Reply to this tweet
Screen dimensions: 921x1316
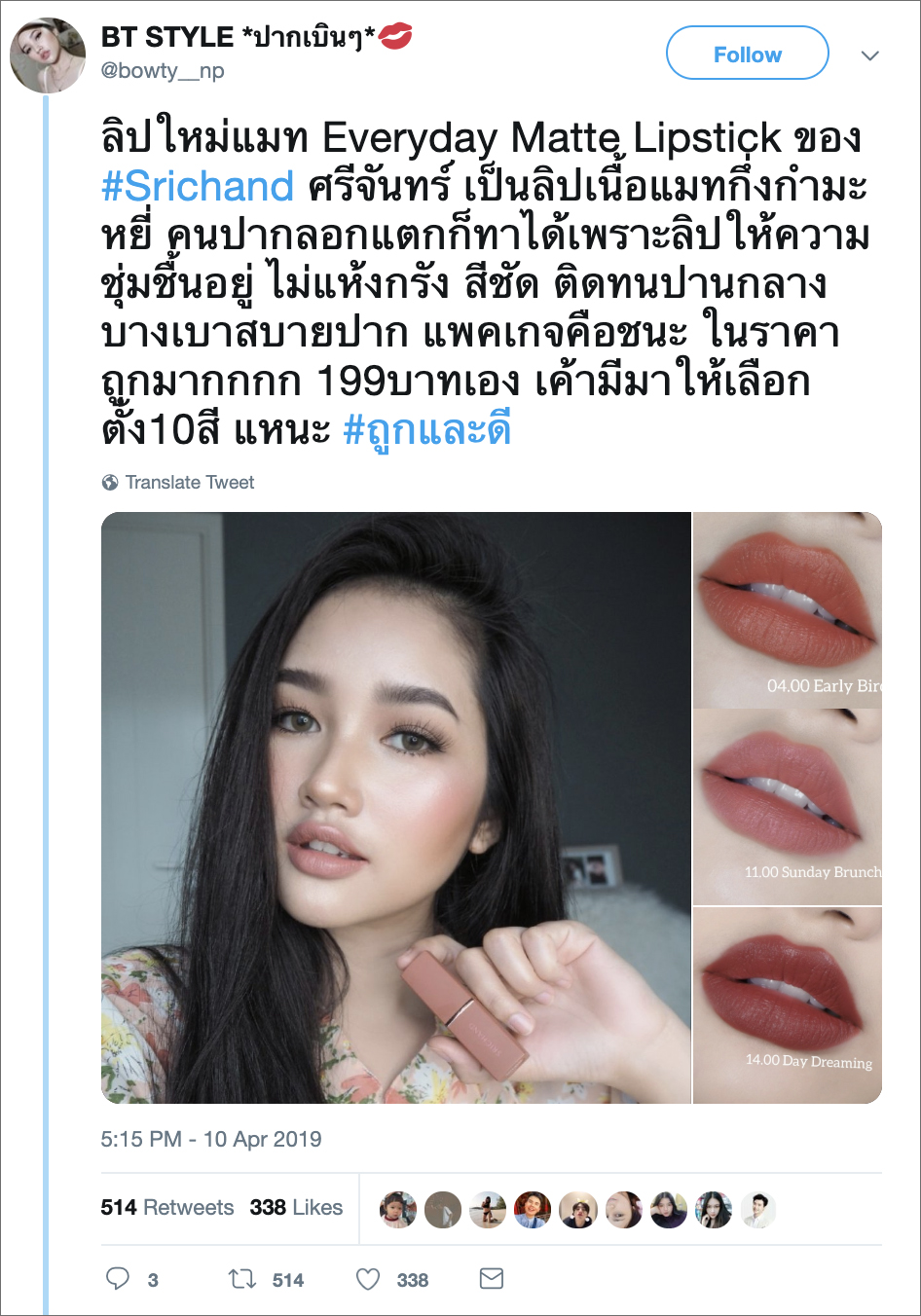coord(118,1279)
